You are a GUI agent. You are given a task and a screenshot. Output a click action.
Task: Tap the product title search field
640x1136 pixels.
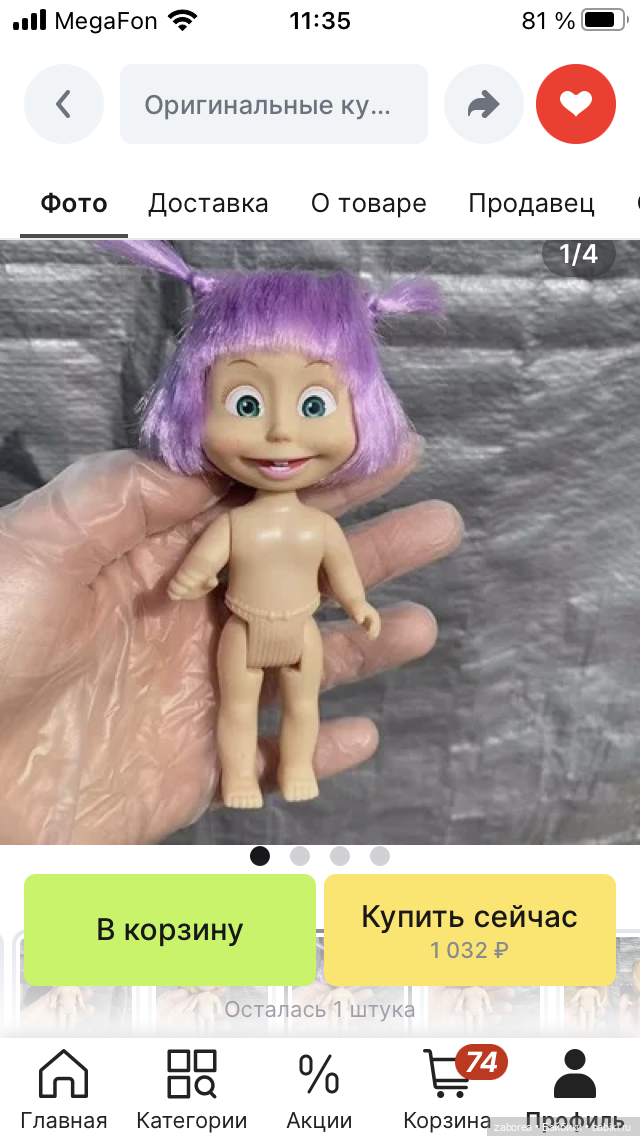tap(274, 104)
